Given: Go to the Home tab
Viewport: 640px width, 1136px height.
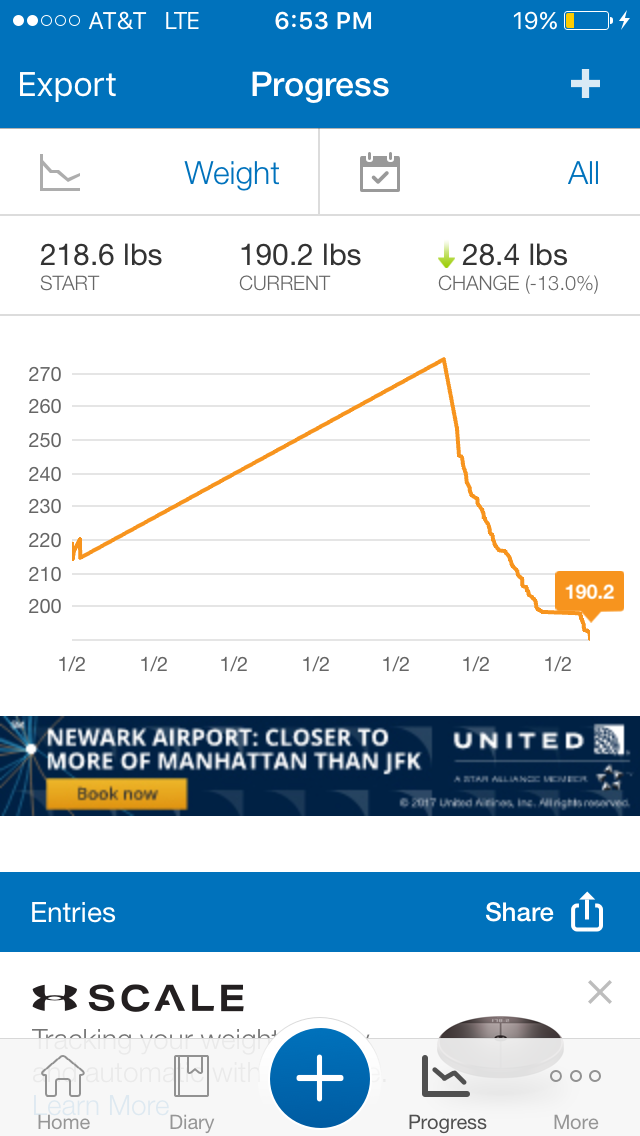Looking at the screenshot, I should [63, 1091].
